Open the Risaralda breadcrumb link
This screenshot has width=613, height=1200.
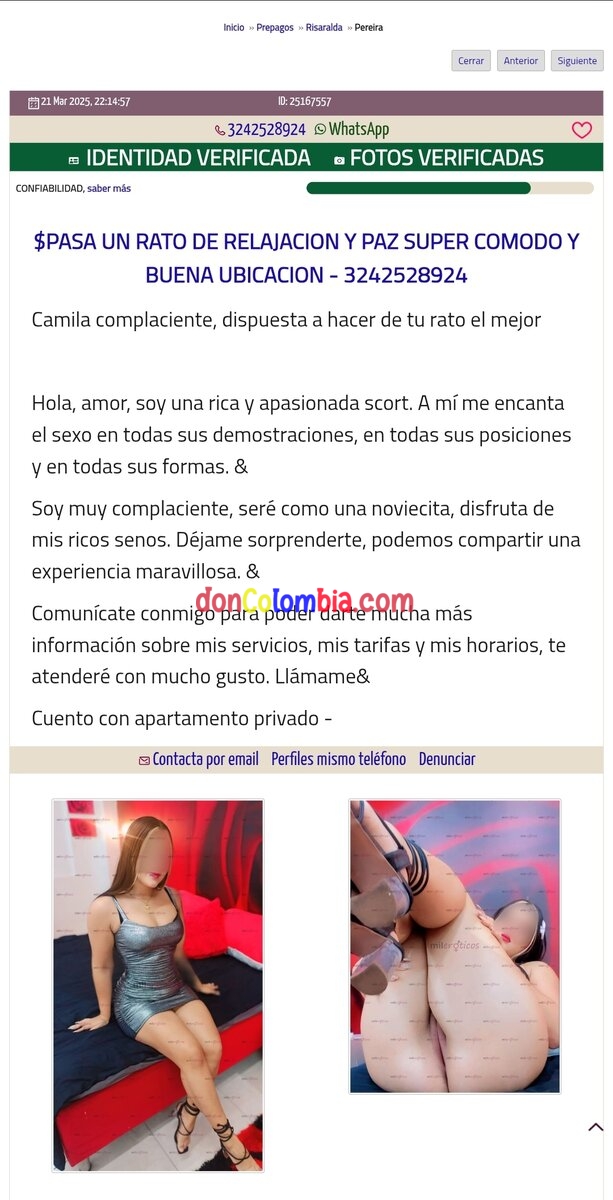click(x=324, y=28)
